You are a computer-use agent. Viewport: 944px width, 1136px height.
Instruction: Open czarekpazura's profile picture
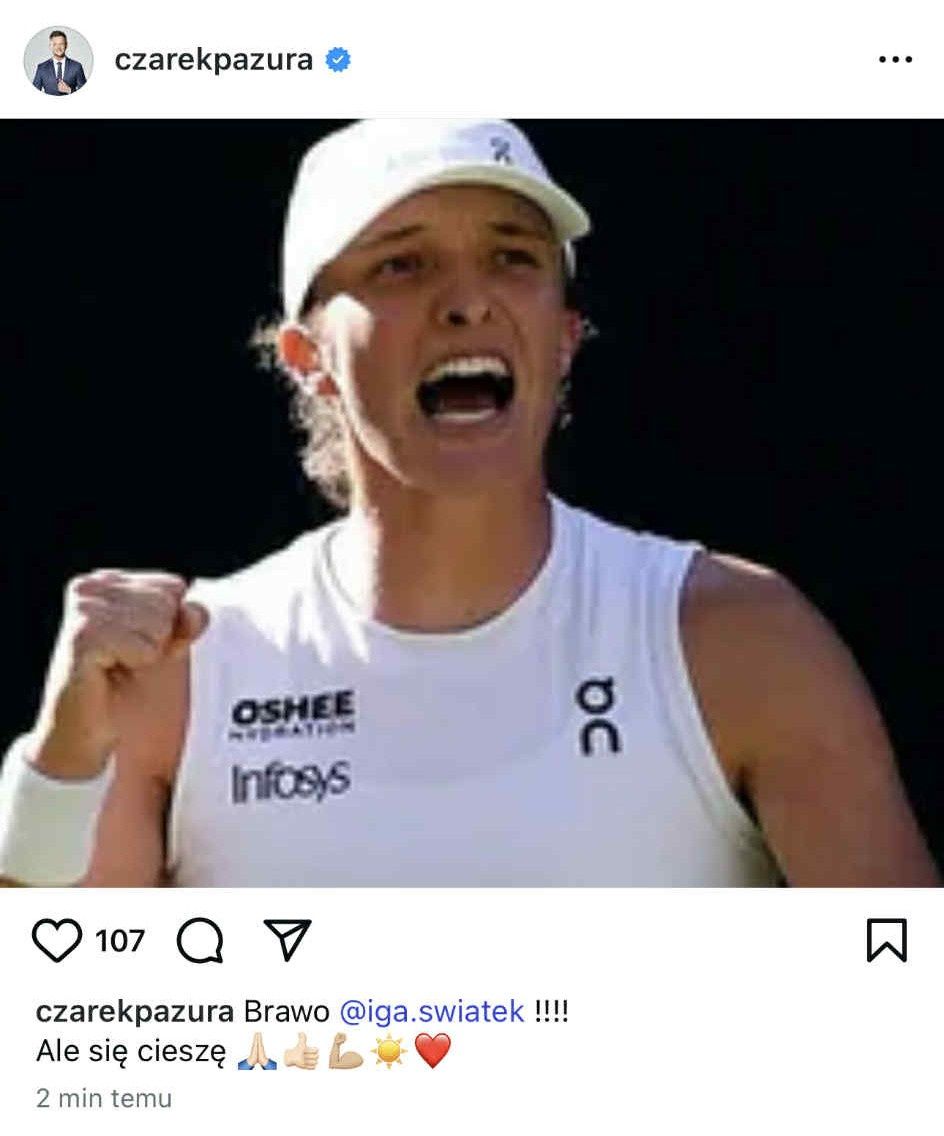tap(58, 61)
